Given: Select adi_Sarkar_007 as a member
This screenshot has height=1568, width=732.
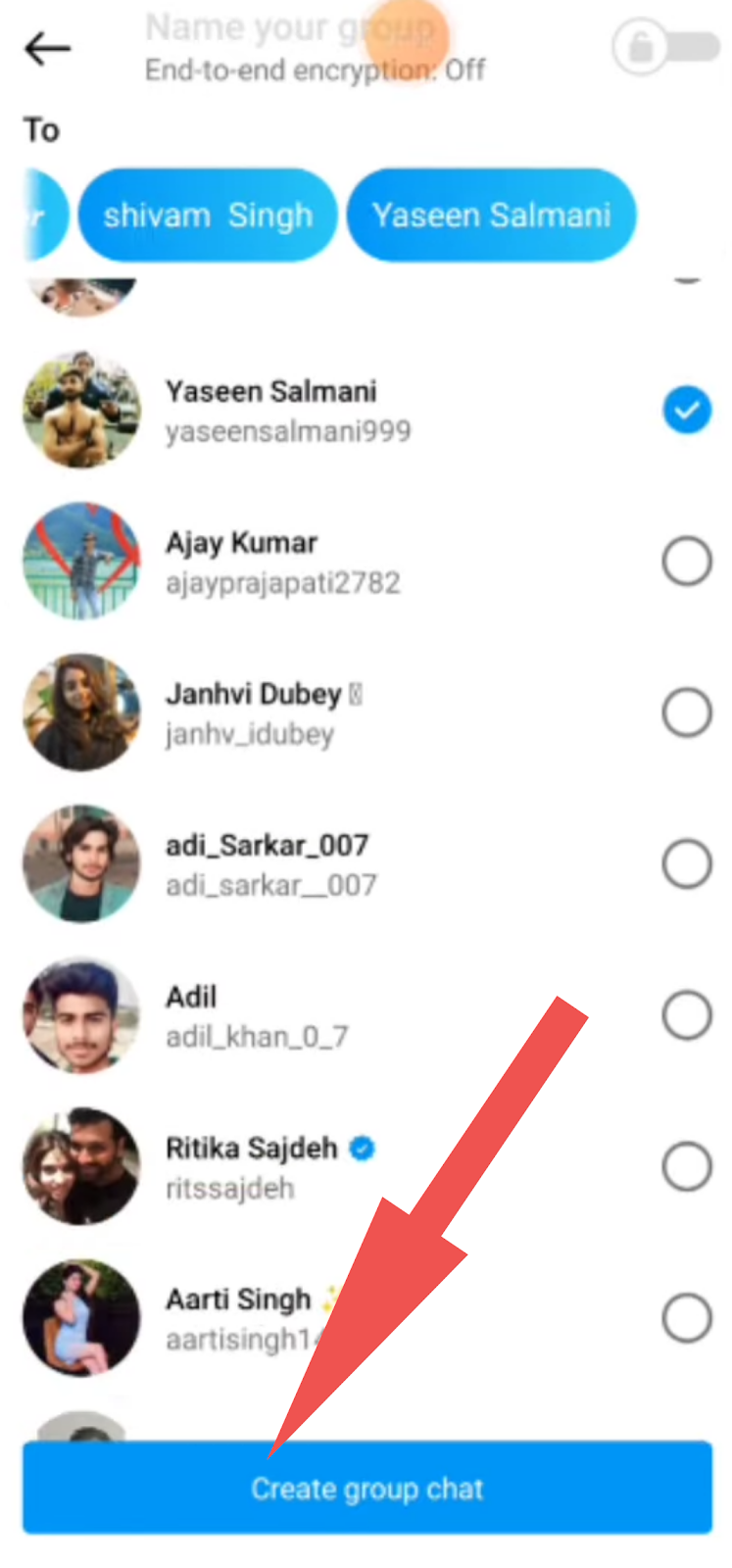Looking at the screenshot, I should point(687,864).
